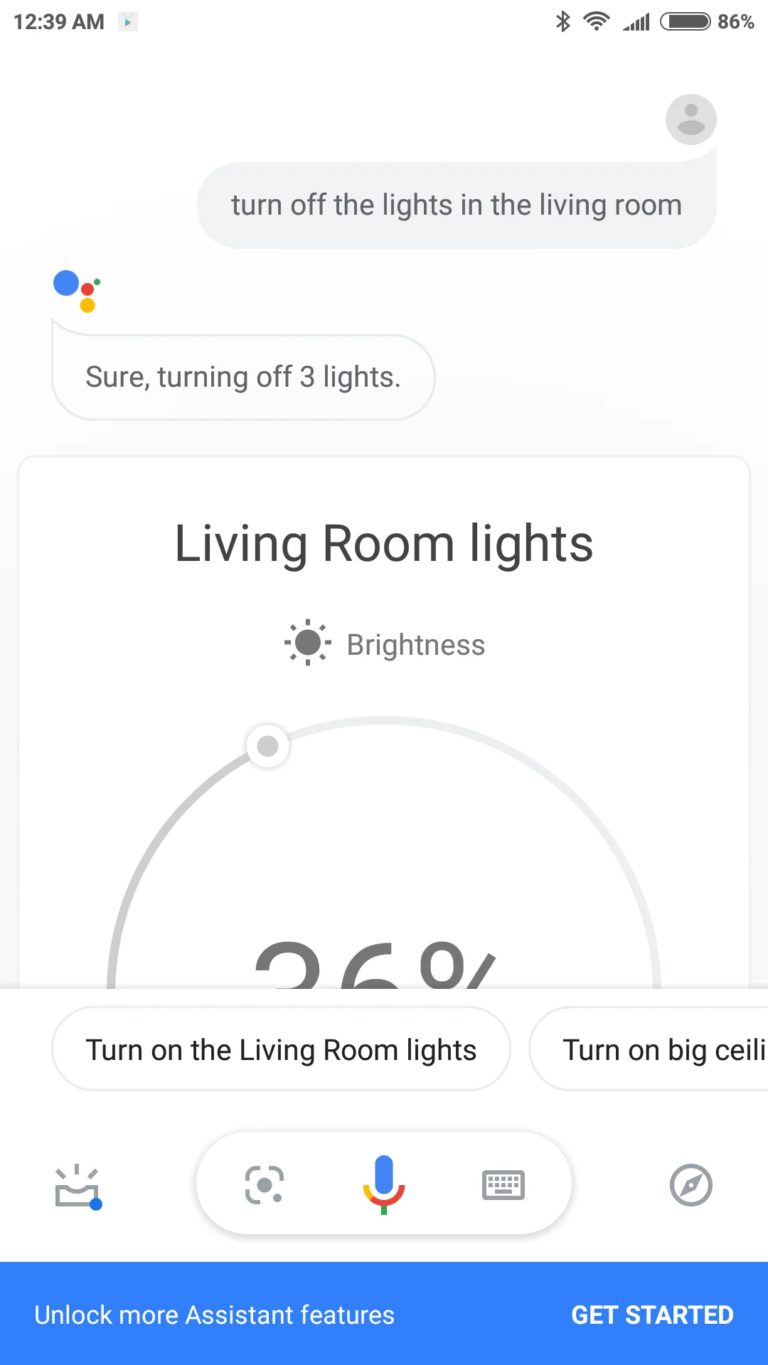Tap the microphone to speak a command
The image size is (768, 1365).
[383, 1184]
